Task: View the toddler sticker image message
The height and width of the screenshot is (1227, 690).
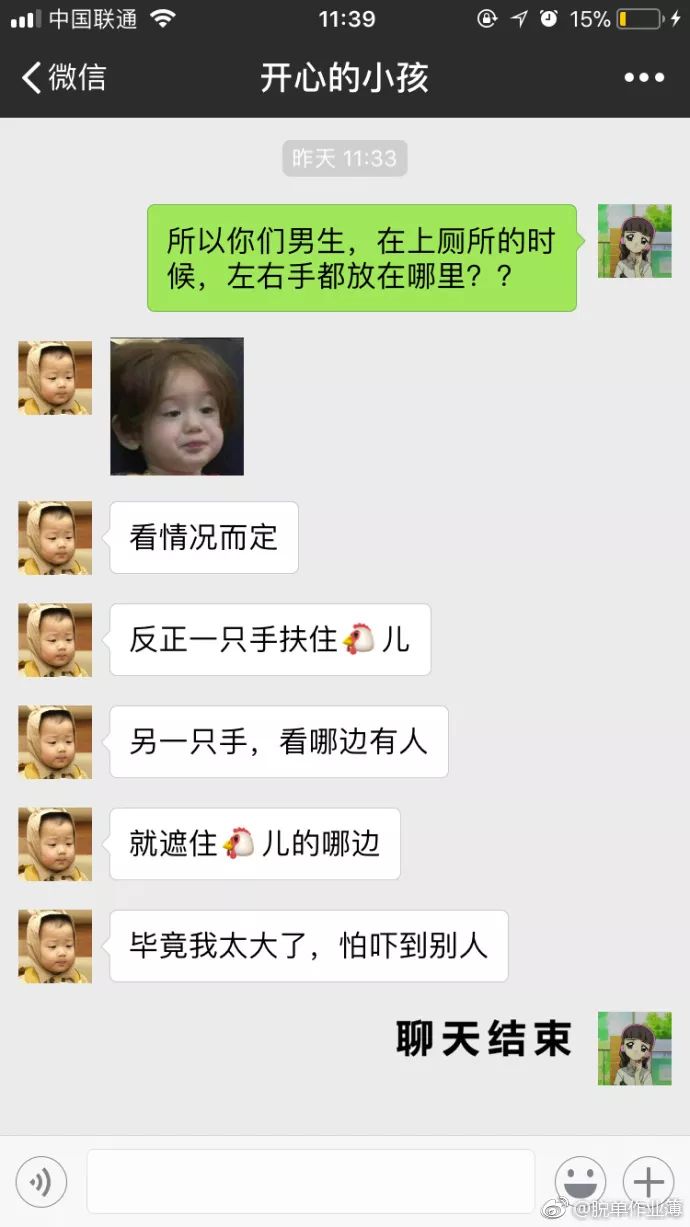Action: (x=177, y=406)
